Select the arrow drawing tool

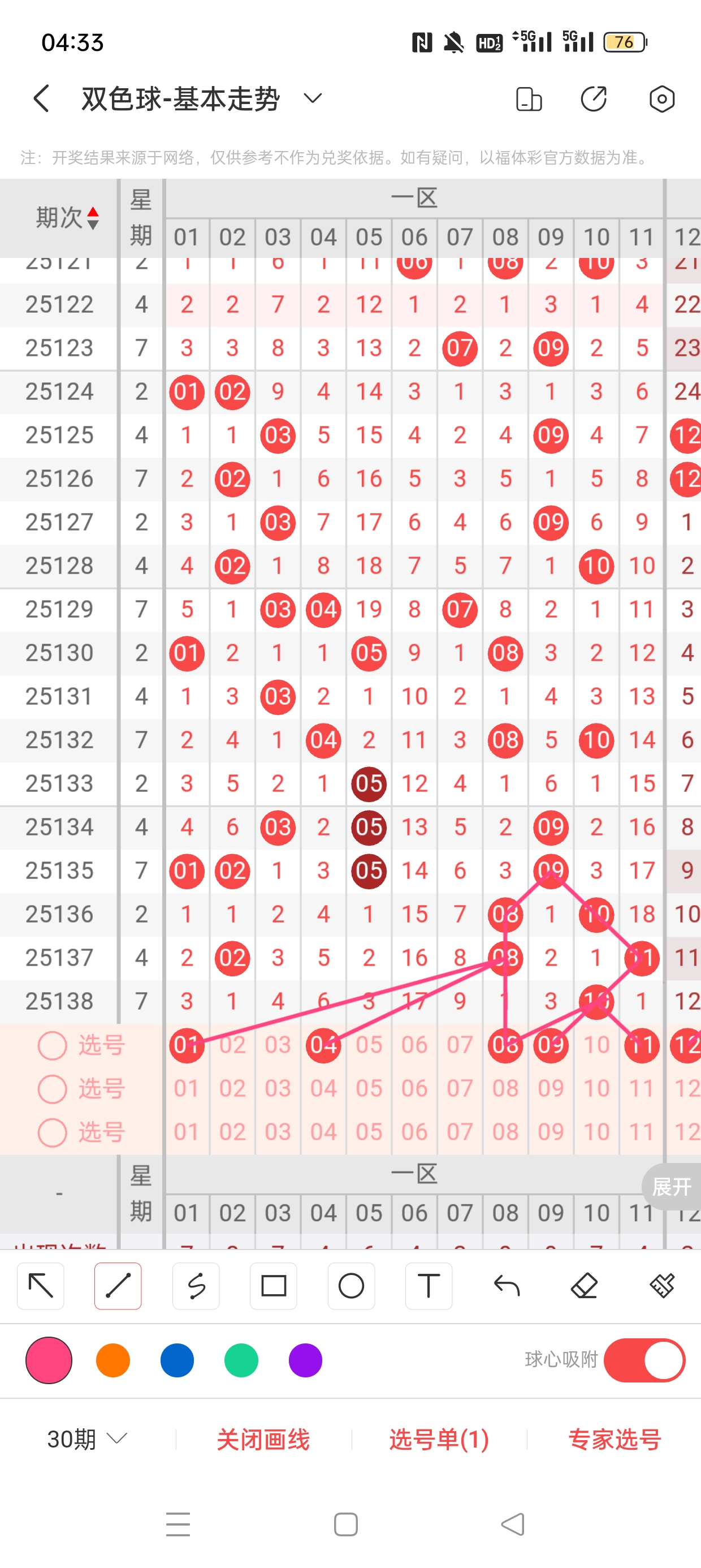[x=41, y=1286]
